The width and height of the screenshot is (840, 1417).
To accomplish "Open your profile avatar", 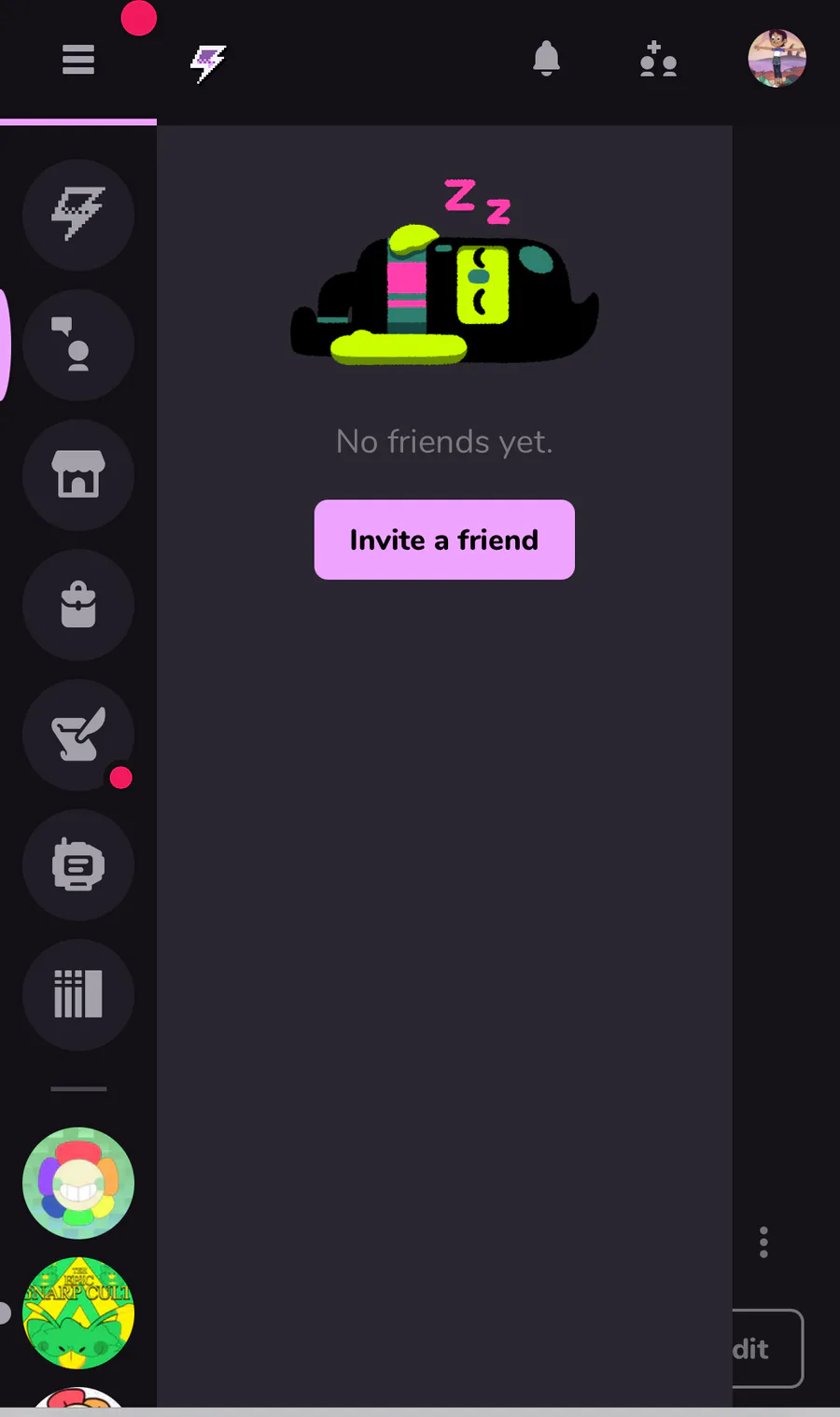I will coord(777,58).
